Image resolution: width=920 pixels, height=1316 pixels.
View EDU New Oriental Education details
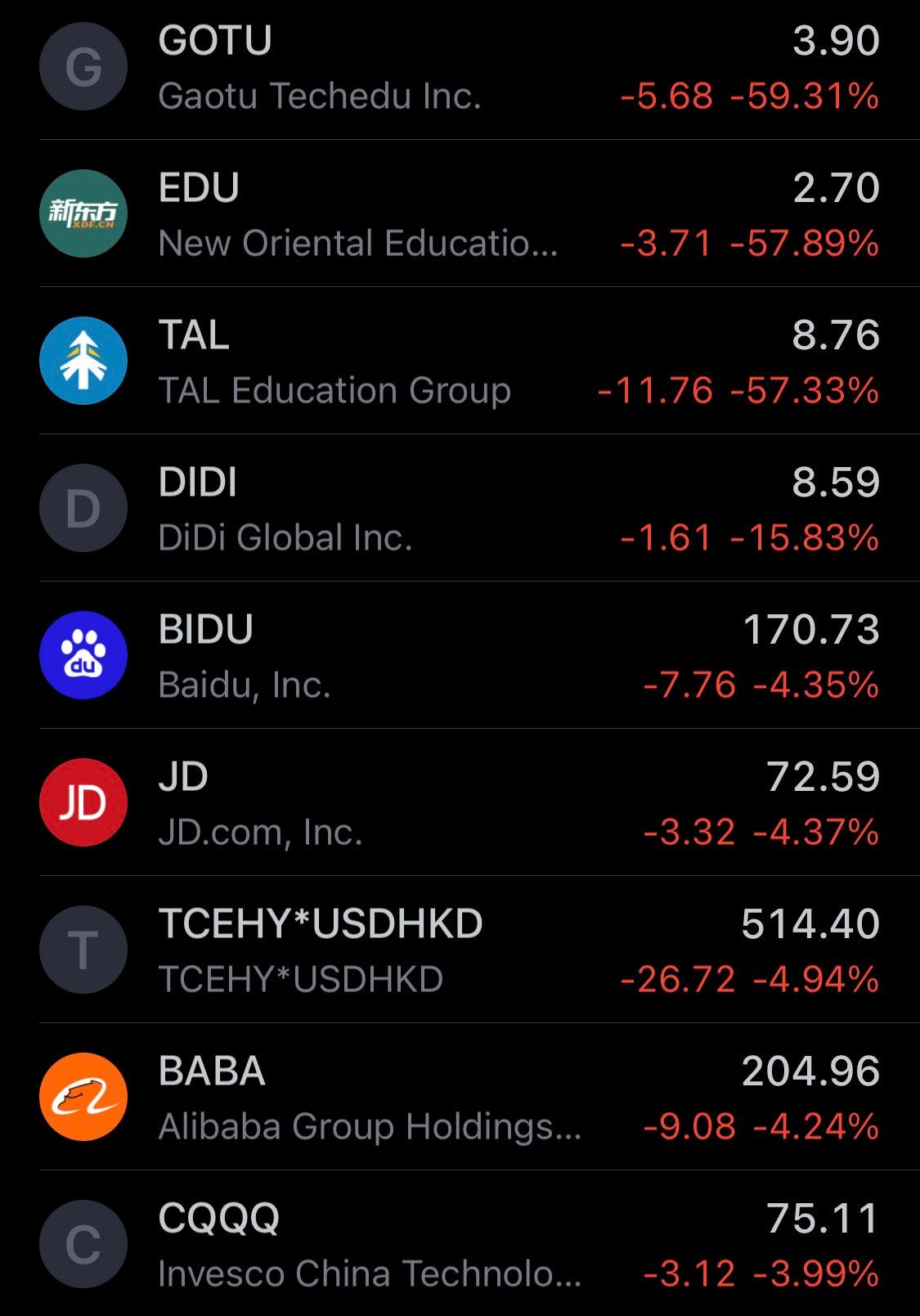tap(460, 214)
